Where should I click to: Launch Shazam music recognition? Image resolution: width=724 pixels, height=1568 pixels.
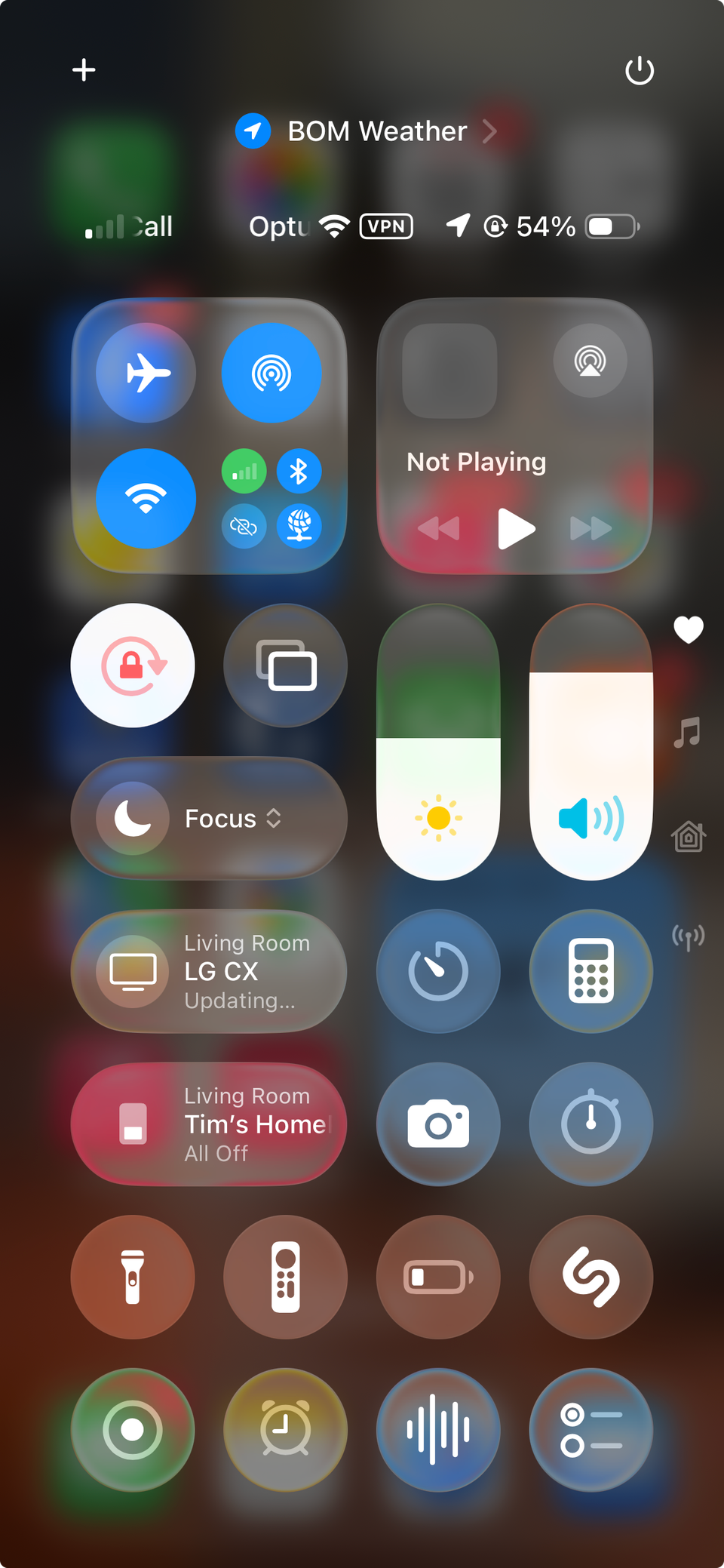(591, 1277)
